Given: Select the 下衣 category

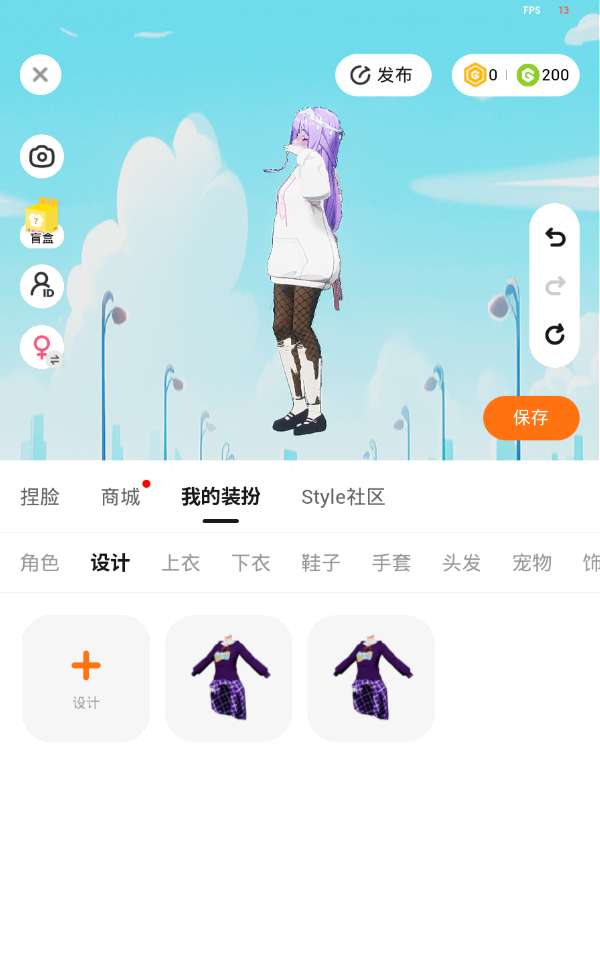Looking at the screenshot, I should pos(251,563).
